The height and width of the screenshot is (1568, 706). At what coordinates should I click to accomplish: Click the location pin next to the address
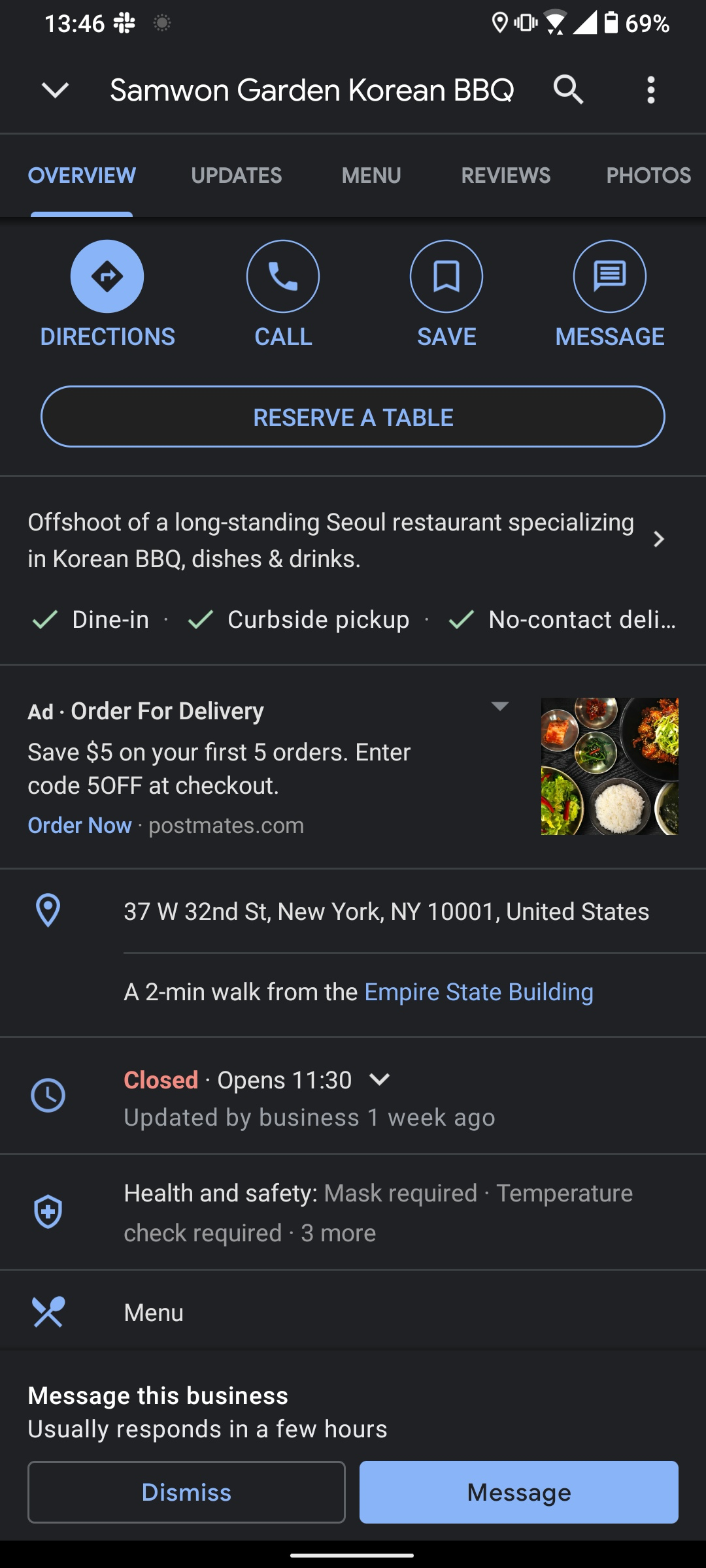point(48,911)
